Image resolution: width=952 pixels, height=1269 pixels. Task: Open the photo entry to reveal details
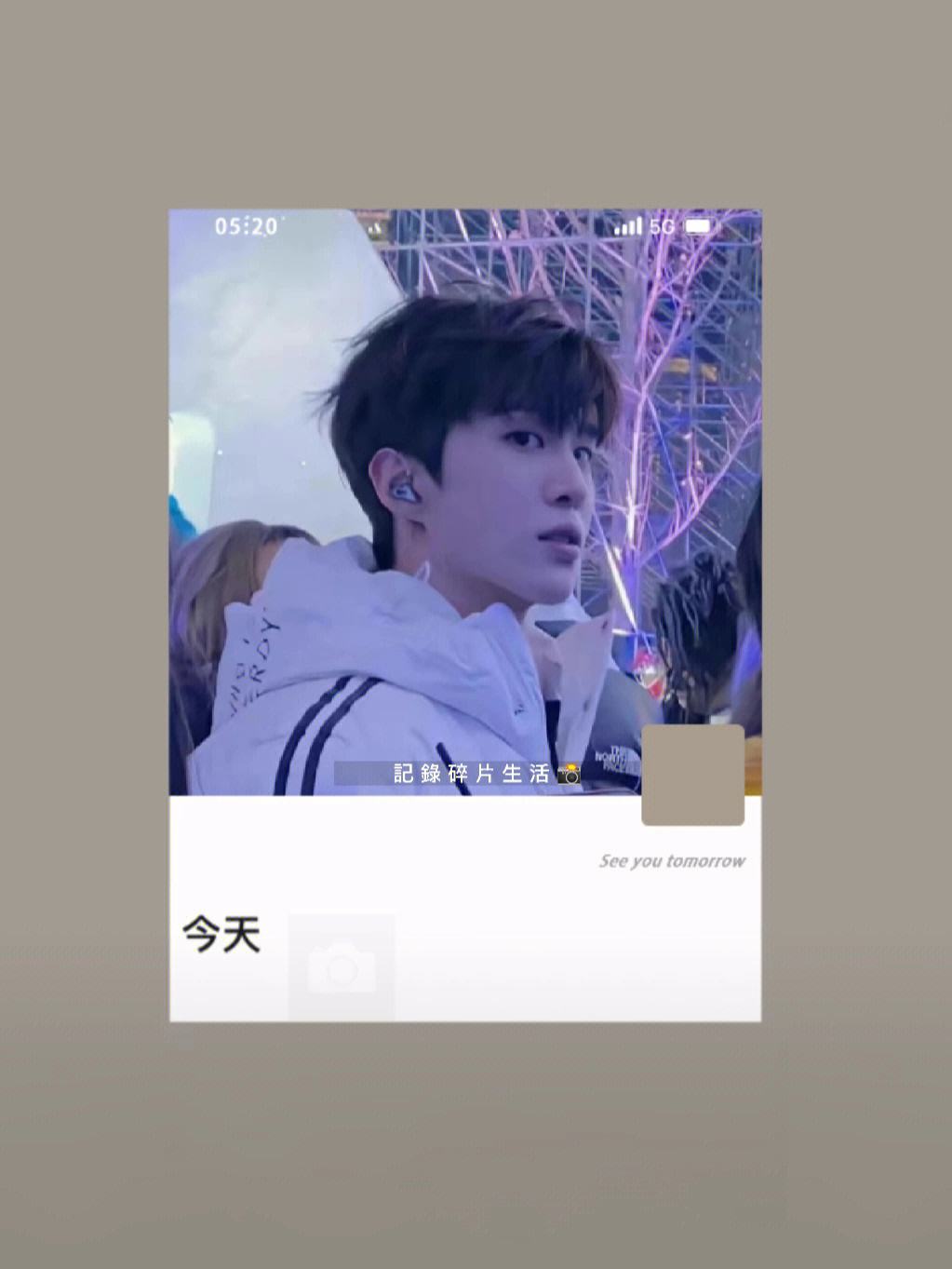[x=465, y=503]
